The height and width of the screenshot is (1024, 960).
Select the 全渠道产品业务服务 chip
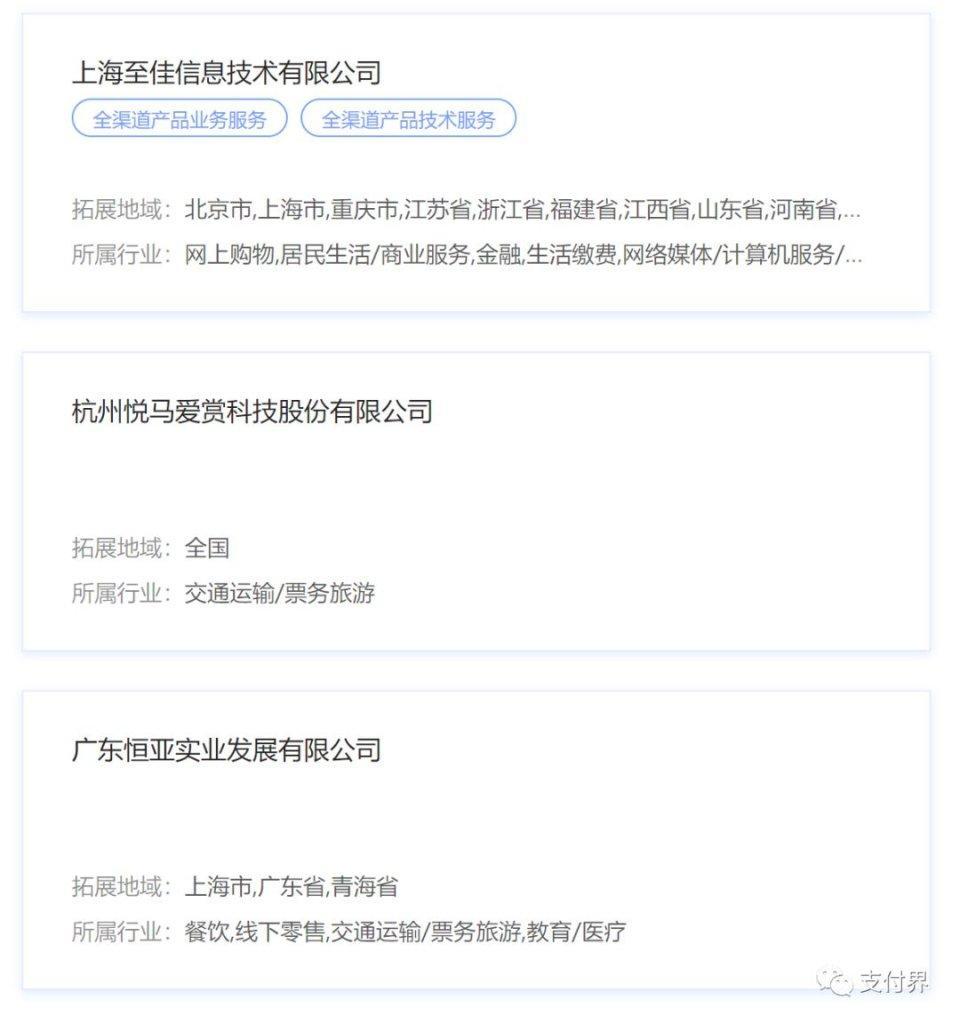point(179,120)
